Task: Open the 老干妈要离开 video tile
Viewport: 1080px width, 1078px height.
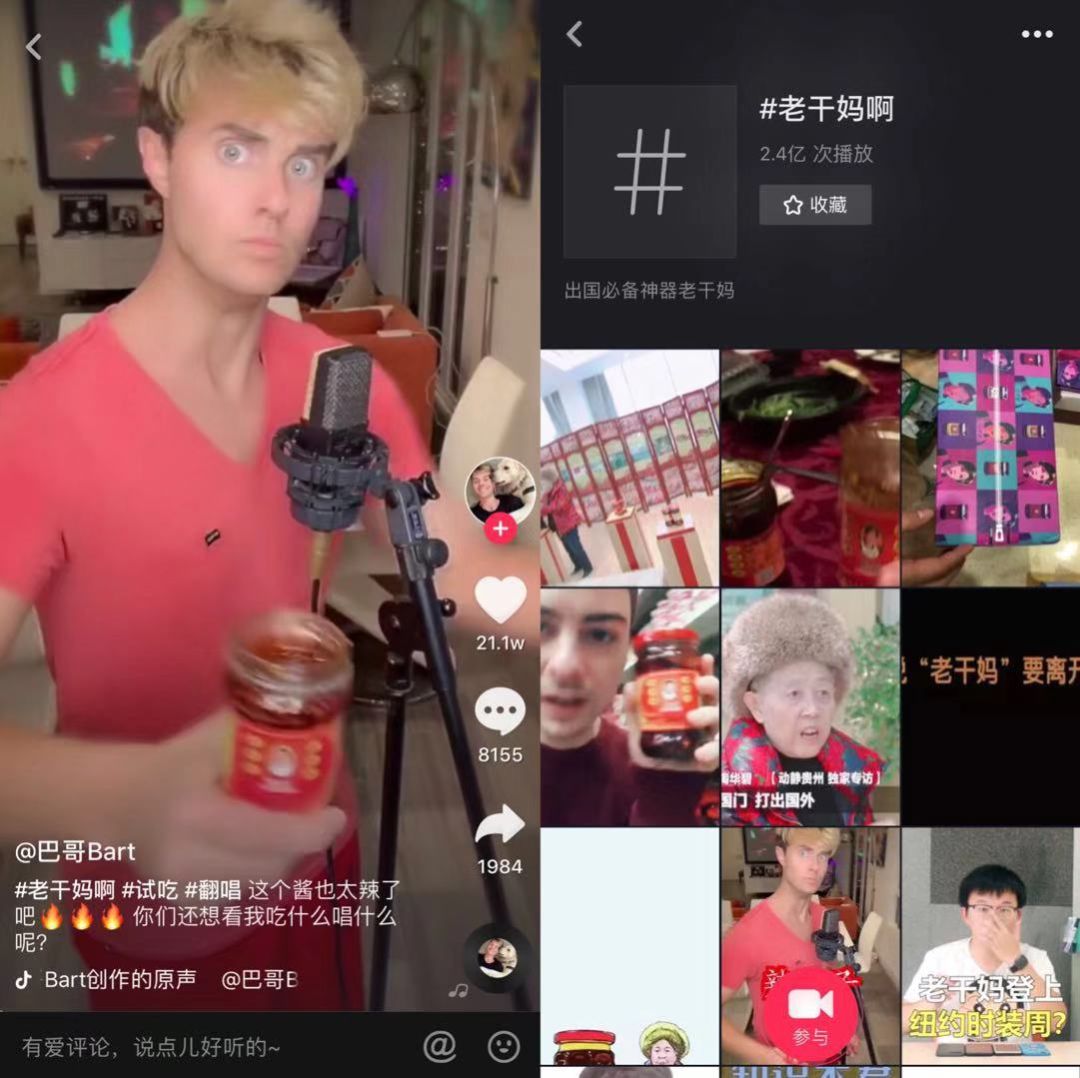Action: pyautogui.click(x=990, y=705)
